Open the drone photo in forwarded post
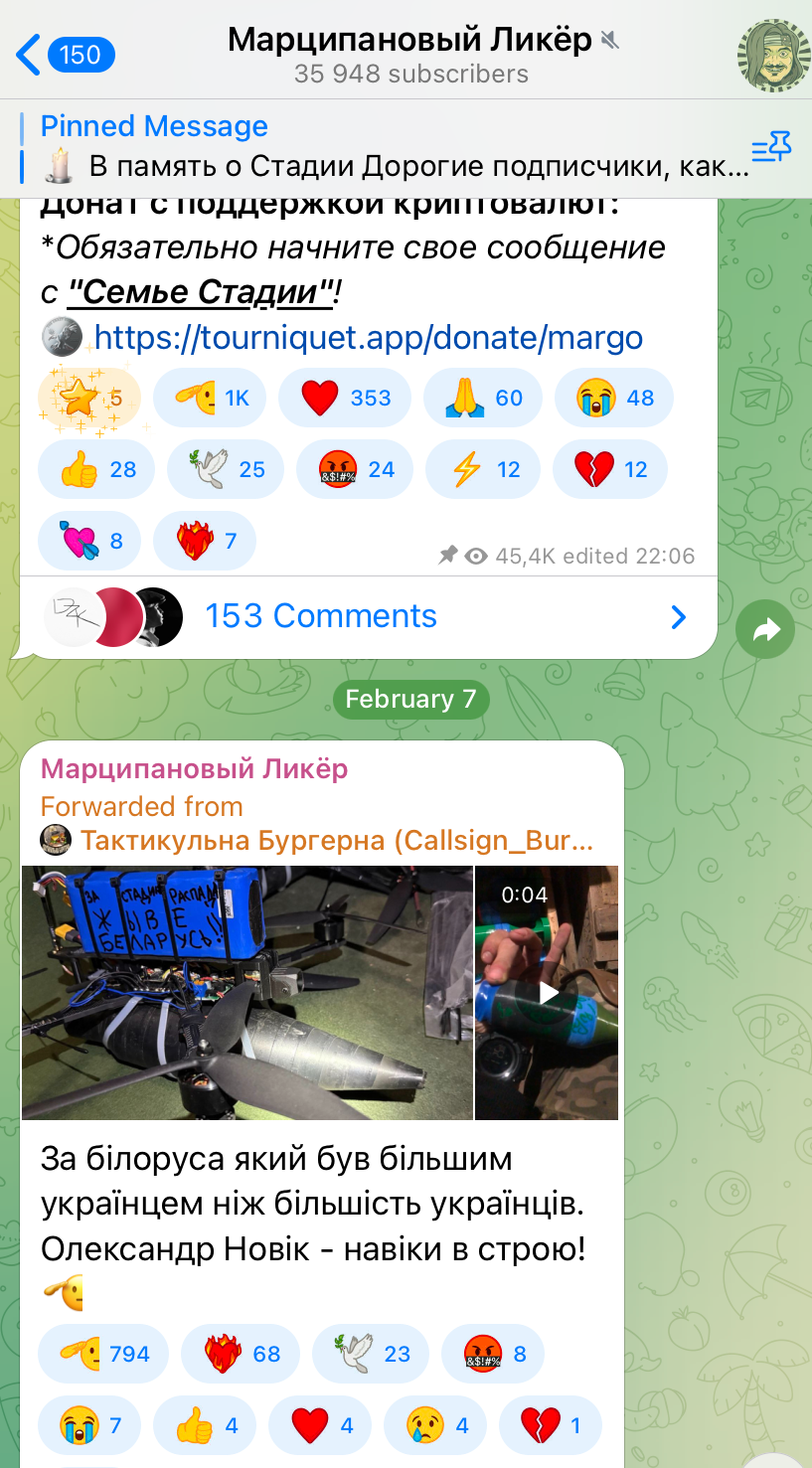 (247, 993)
